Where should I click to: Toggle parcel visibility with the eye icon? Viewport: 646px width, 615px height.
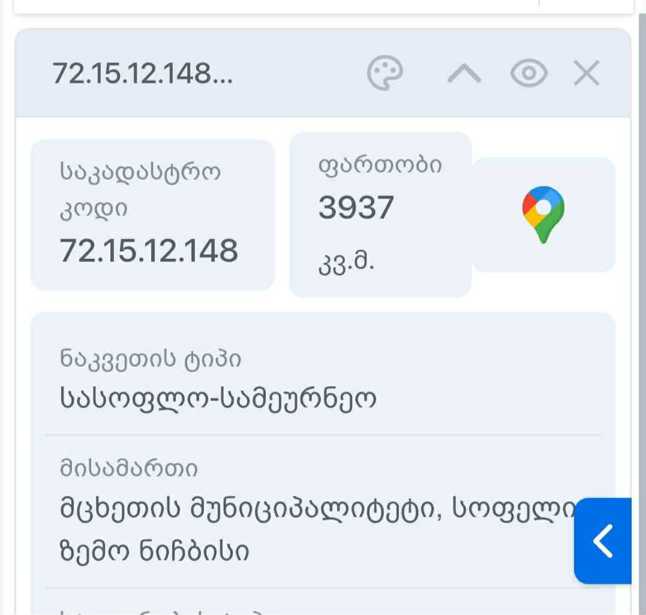[528, 73]
